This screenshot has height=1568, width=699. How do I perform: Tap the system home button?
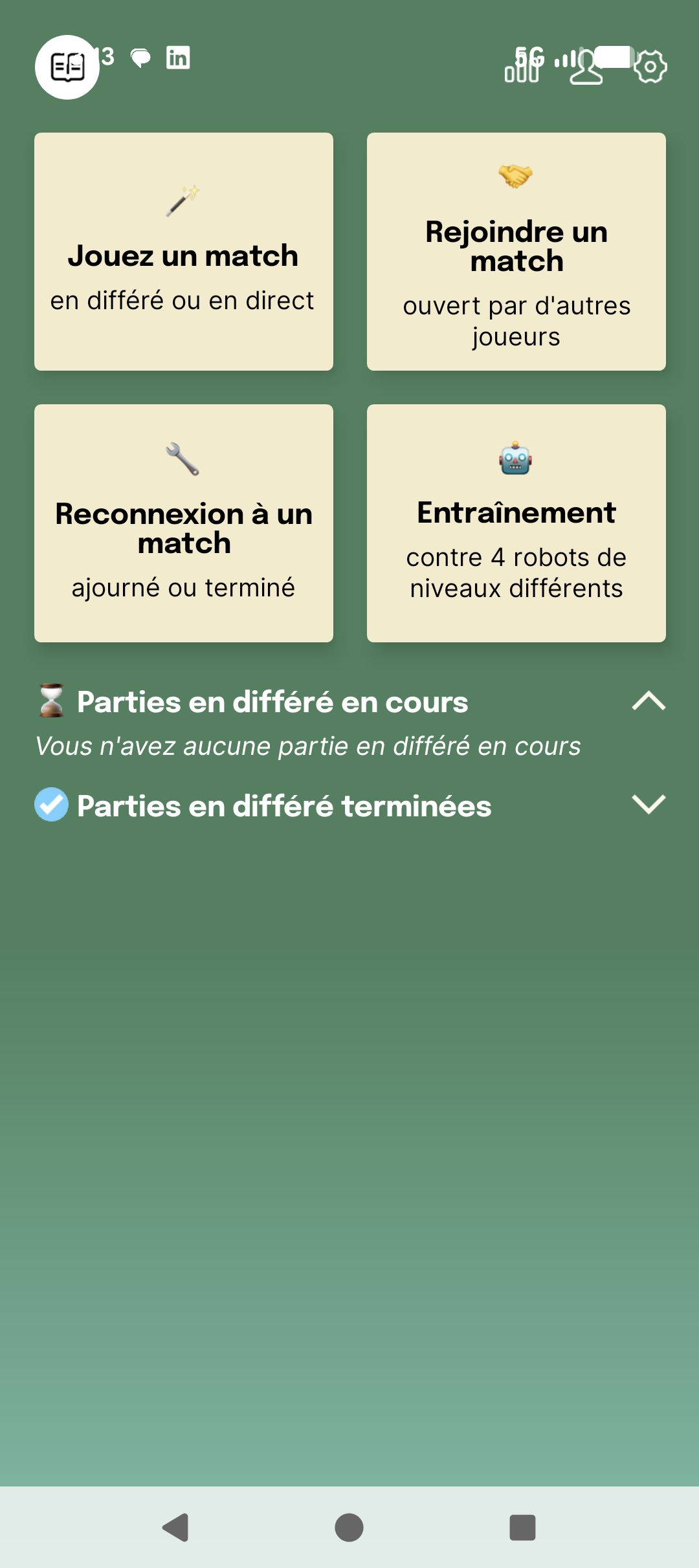click(x=349, y=1527)
